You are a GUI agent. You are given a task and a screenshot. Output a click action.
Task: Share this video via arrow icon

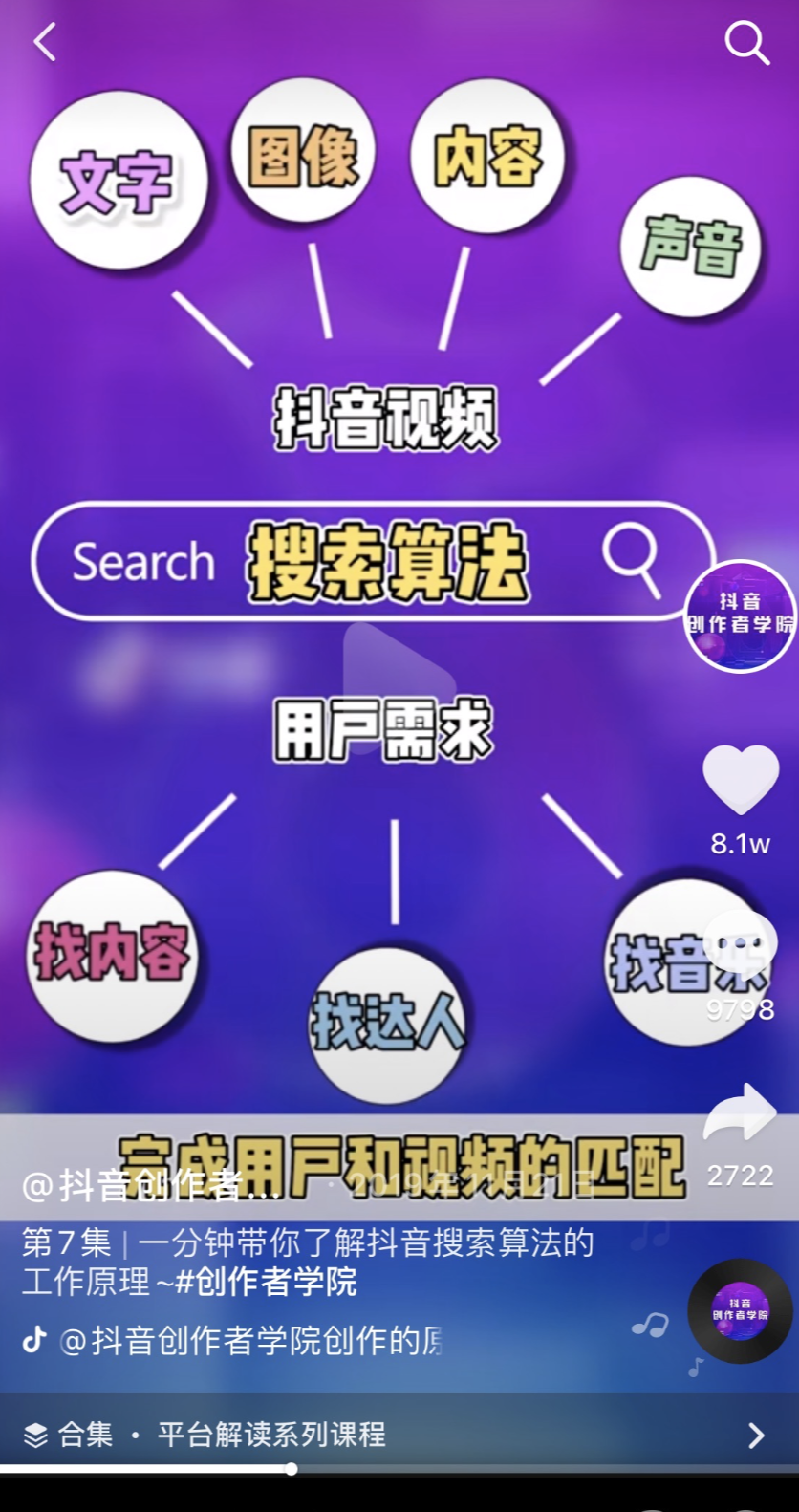(740, 1112)
